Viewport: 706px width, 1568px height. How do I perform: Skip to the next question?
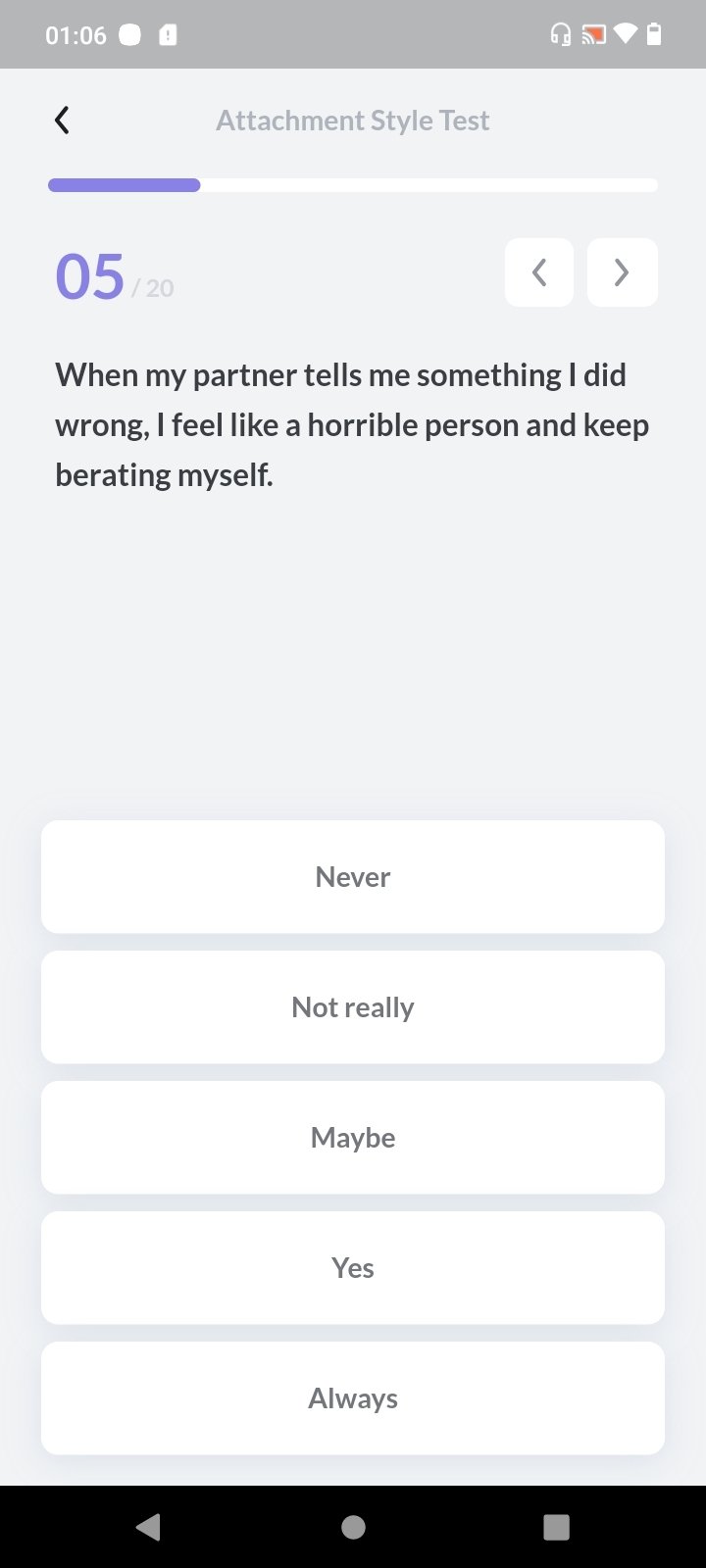coord(623,272)
